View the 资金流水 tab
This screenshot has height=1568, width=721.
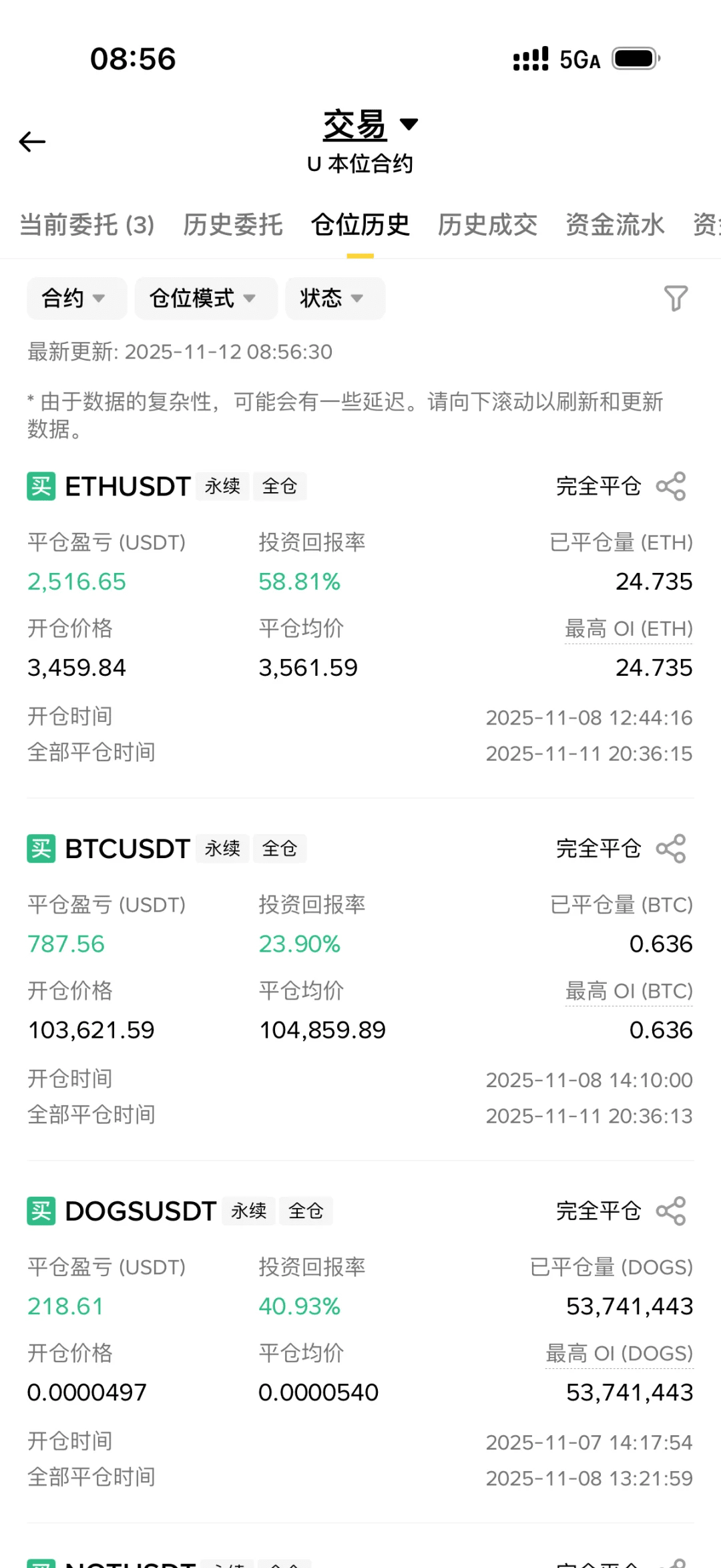615,225
